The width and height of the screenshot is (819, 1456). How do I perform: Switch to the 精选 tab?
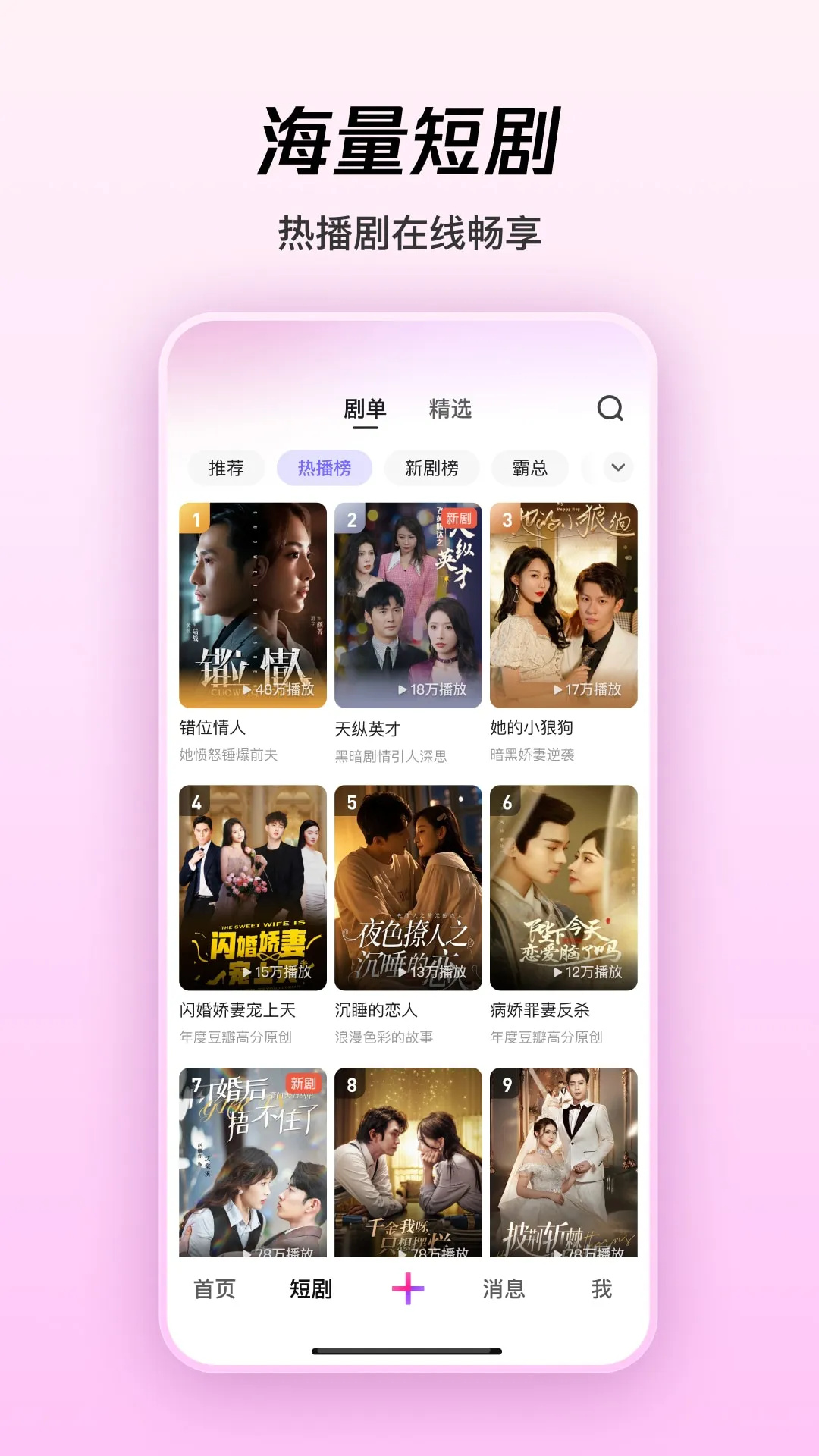(x=451, y=410)
